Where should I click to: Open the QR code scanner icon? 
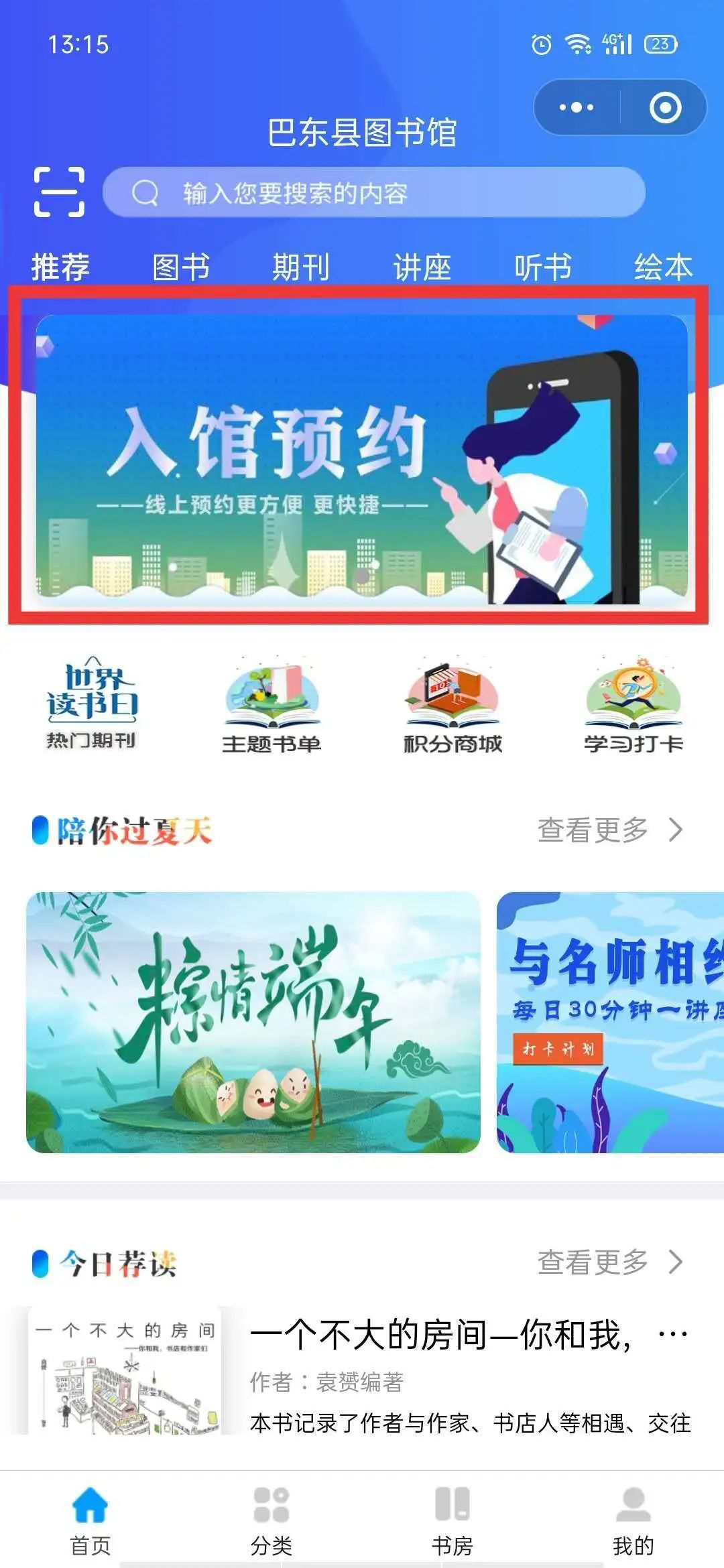(x=59, y=192)
